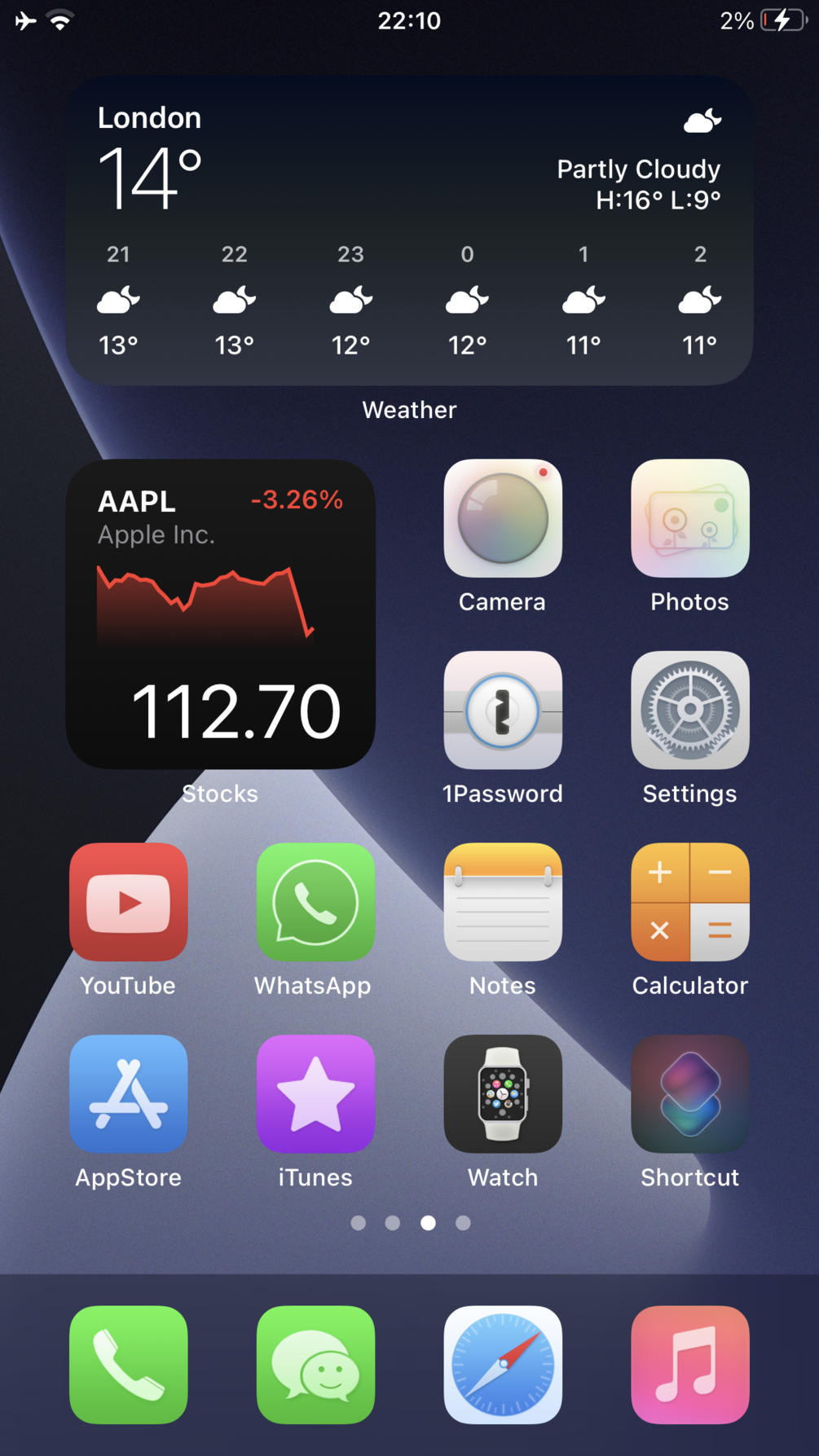Open the Music app in the dock

[x=689, y=1365]
